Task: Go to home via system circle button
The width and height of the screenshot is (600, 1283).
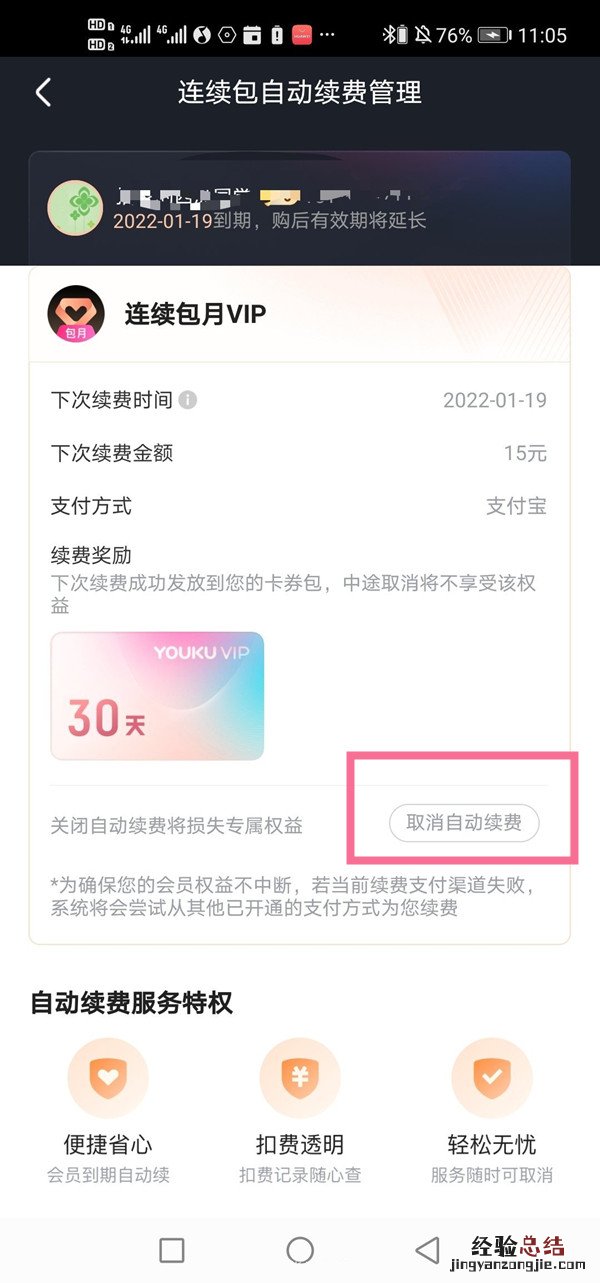Action: pos(300,1249)
